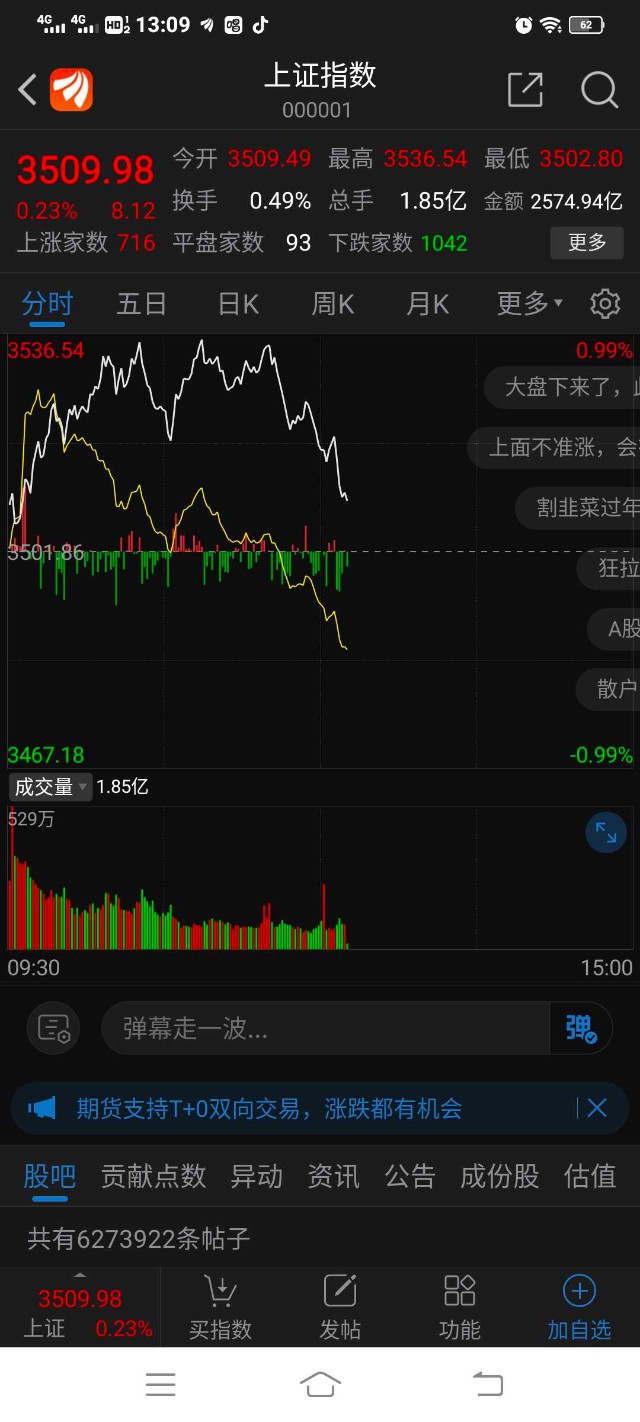Toggle the 弹 bullet comments switch
Image resolution: width=640 pixels, height=1422 pixels.
tap(581, 1028)
